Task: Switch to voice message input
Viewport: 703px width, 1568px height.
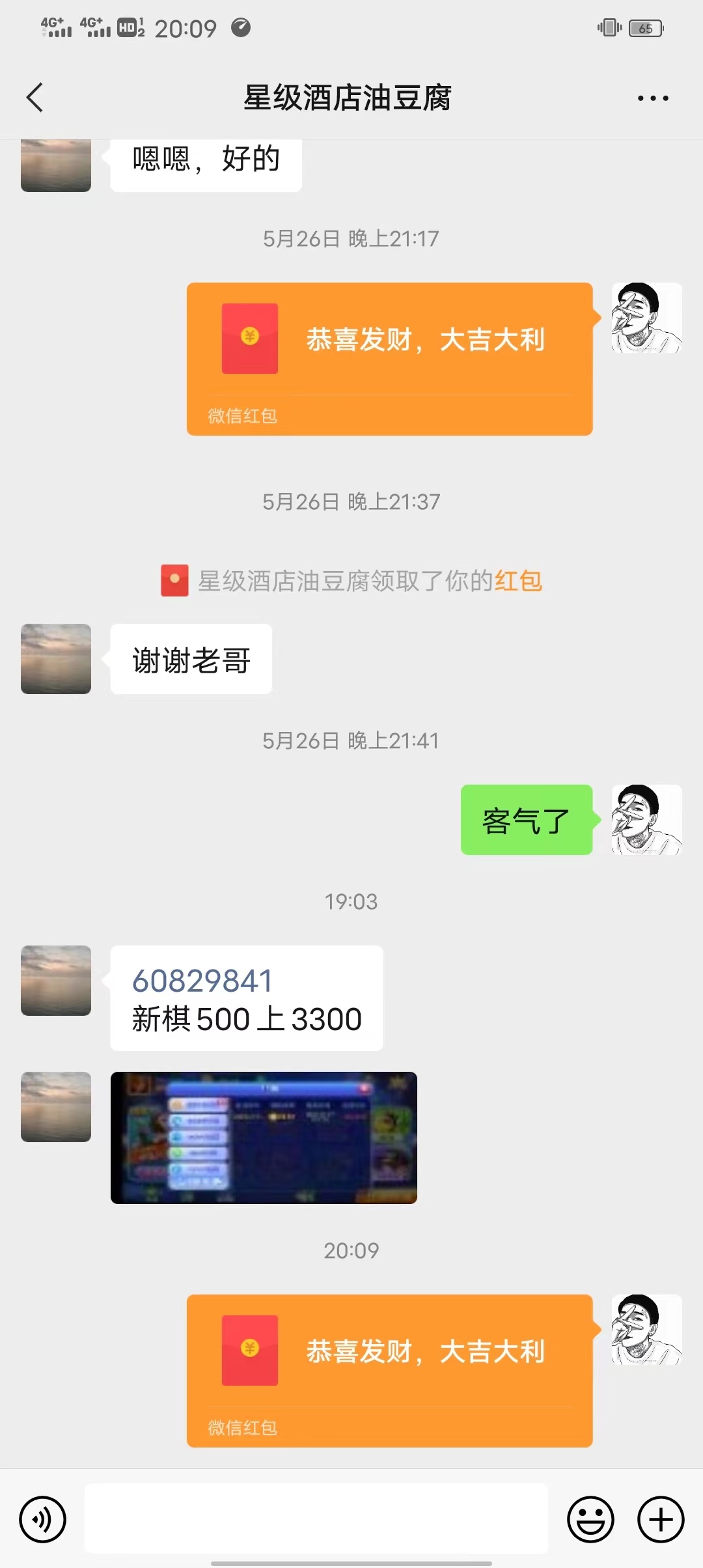Action: [42, 1519]
